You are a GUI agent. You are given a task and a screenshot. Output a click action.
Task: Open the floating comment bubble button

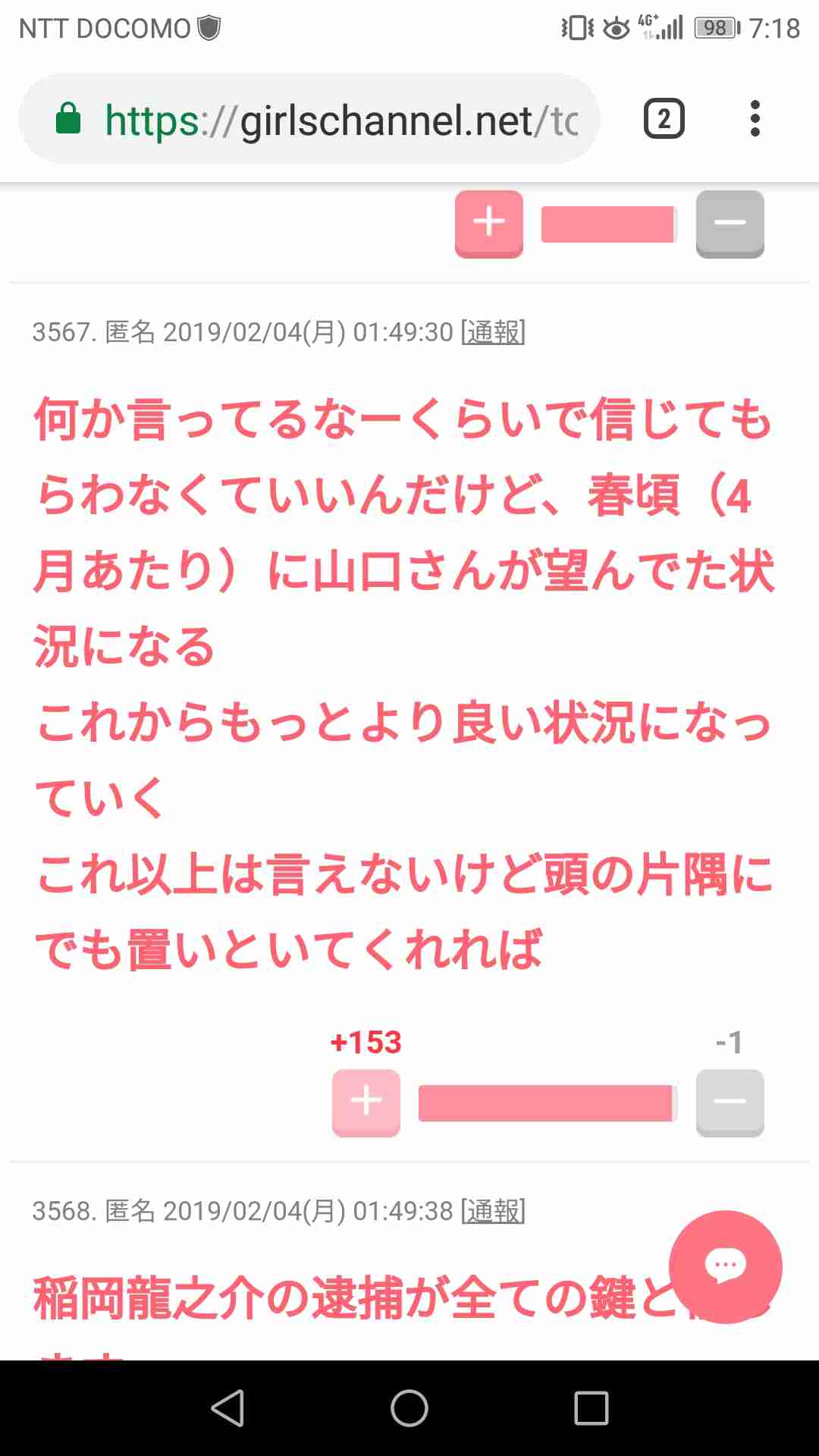(725, 1266)
